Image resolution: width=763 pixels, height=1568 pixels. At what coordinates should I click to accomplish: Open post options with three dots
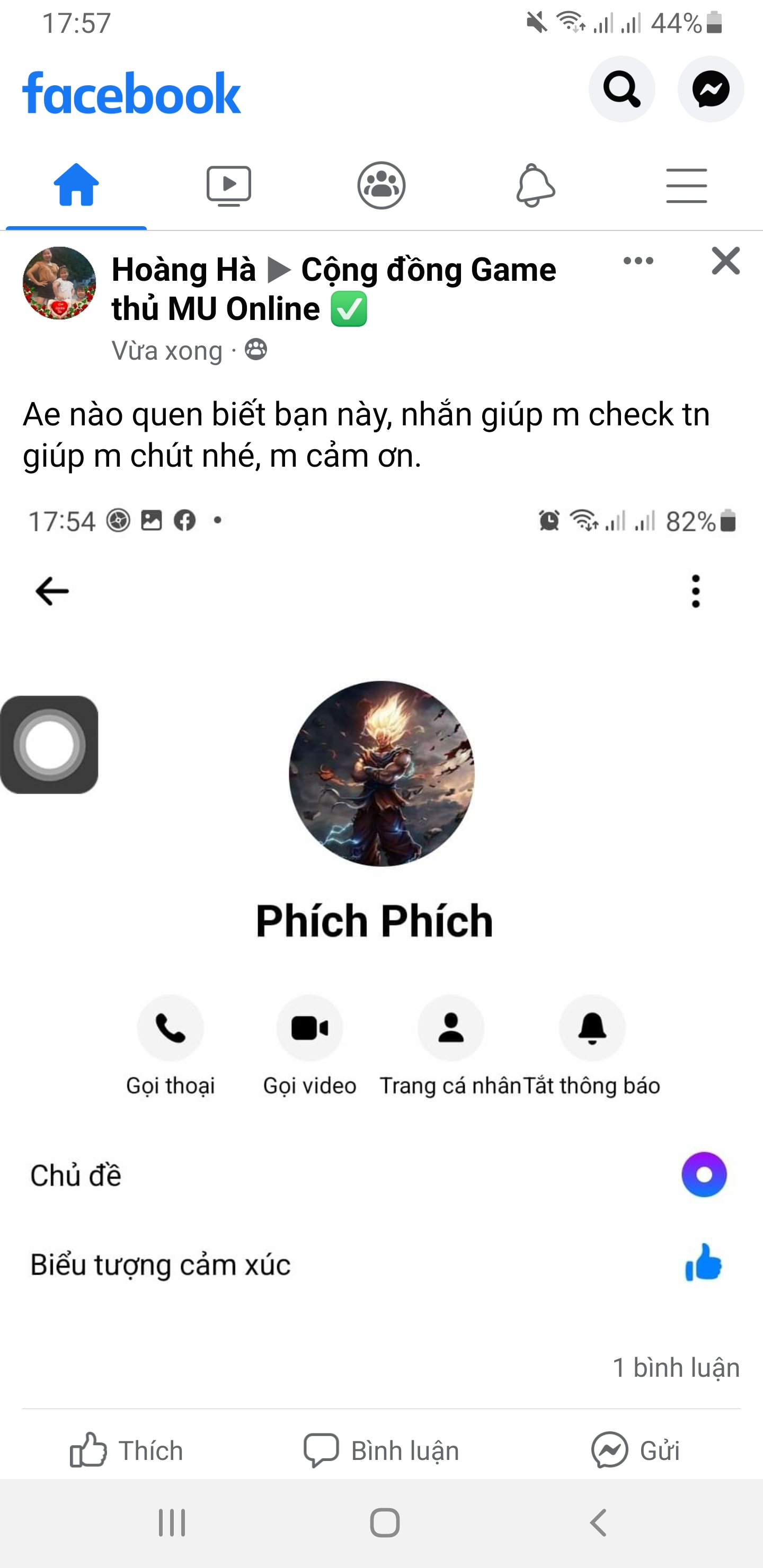click(638, 261)
